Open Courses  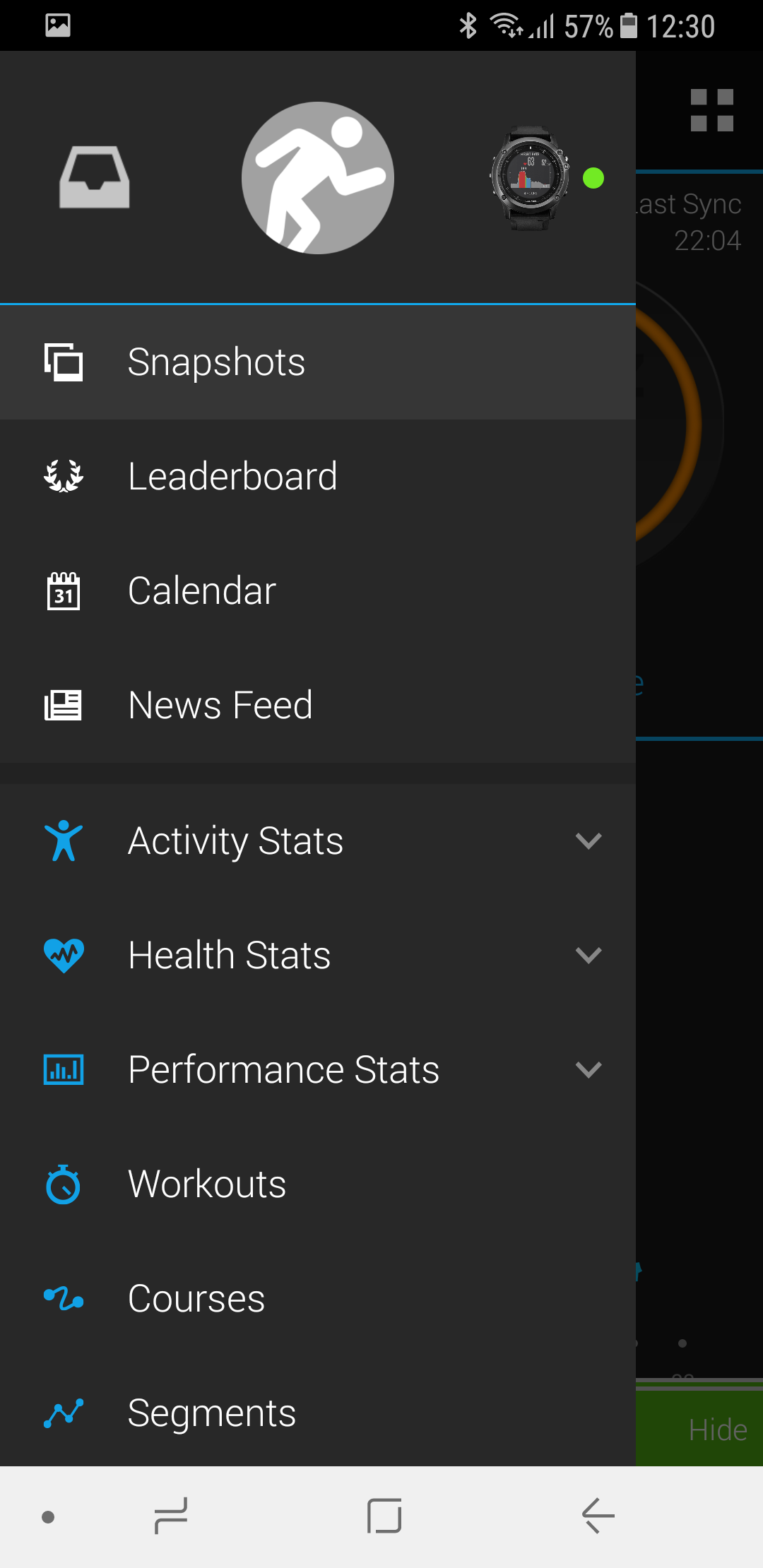tap(318, 1299)
